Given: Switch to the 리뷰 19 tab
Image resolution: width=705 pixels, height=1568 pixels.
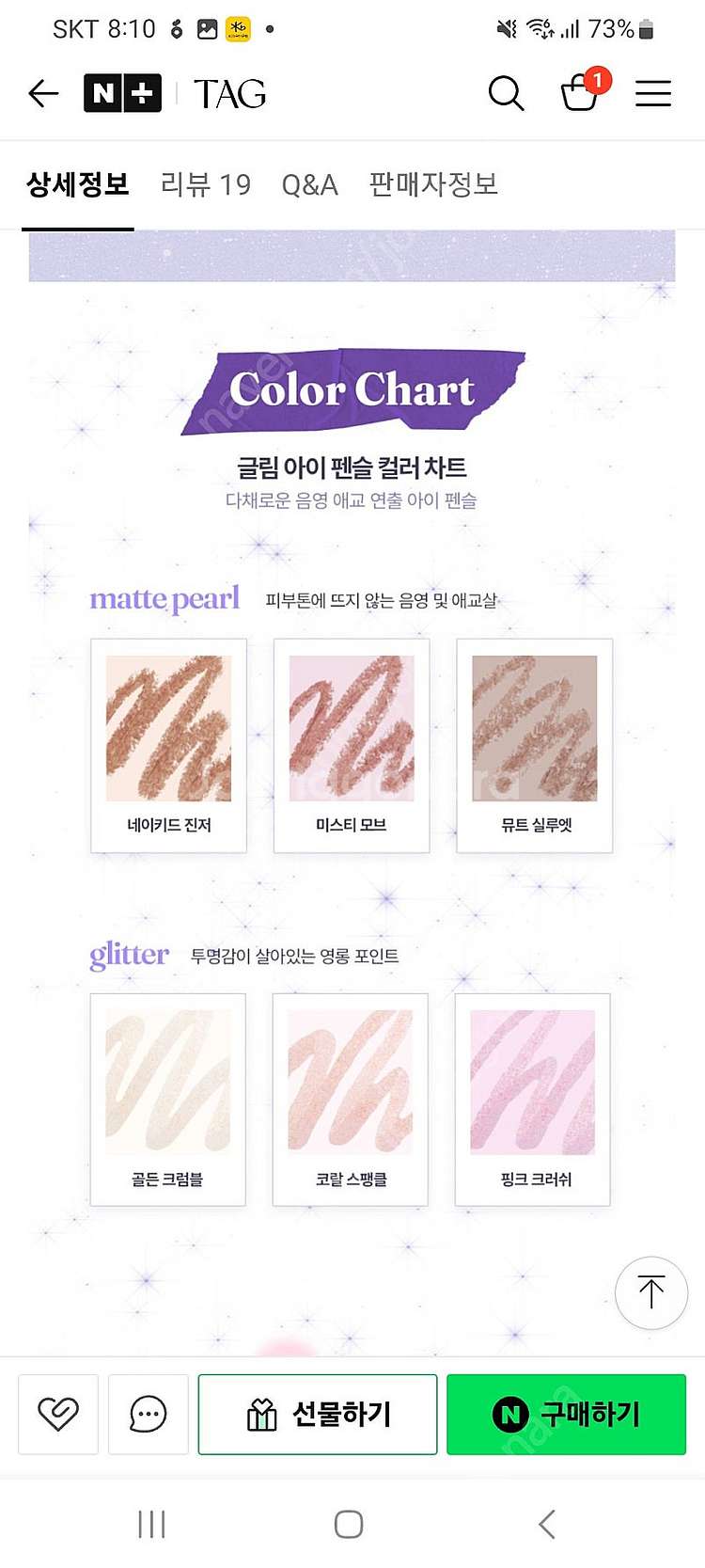Looking at the screenshot, I should pos(206,184).
